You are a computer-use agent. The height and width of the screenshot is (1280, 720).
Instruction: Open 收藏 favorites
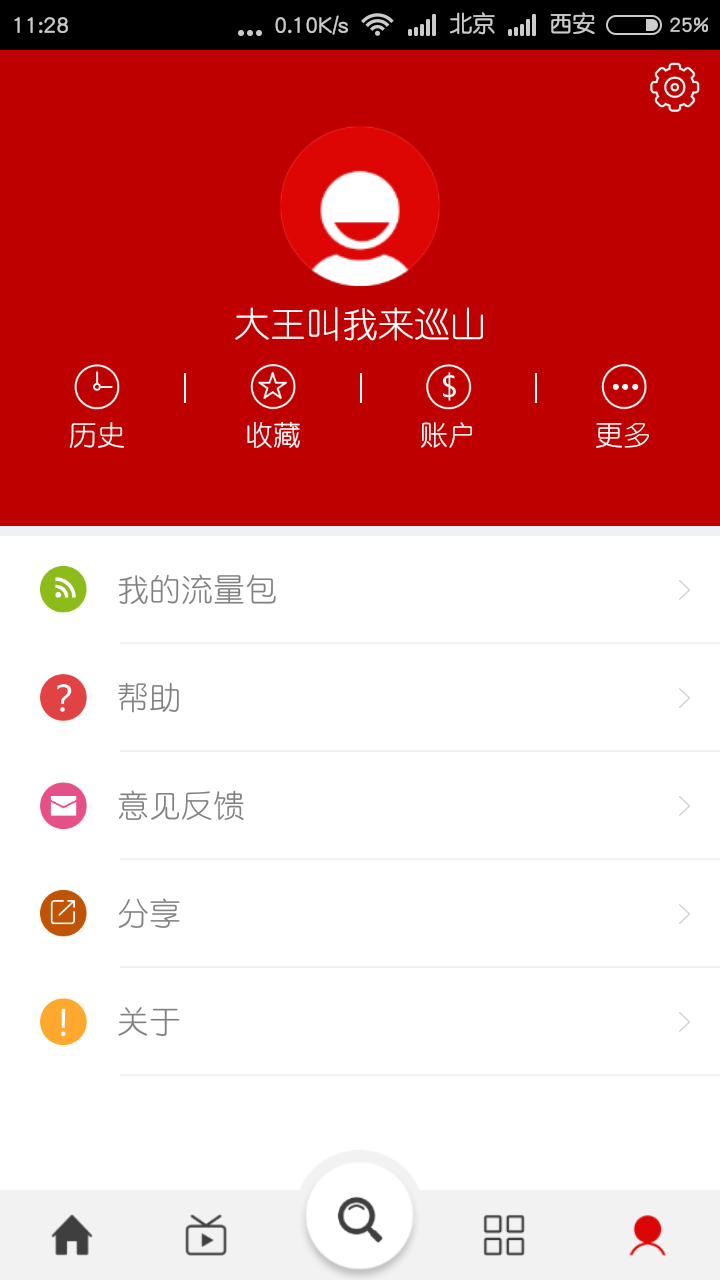pos(273,407)
